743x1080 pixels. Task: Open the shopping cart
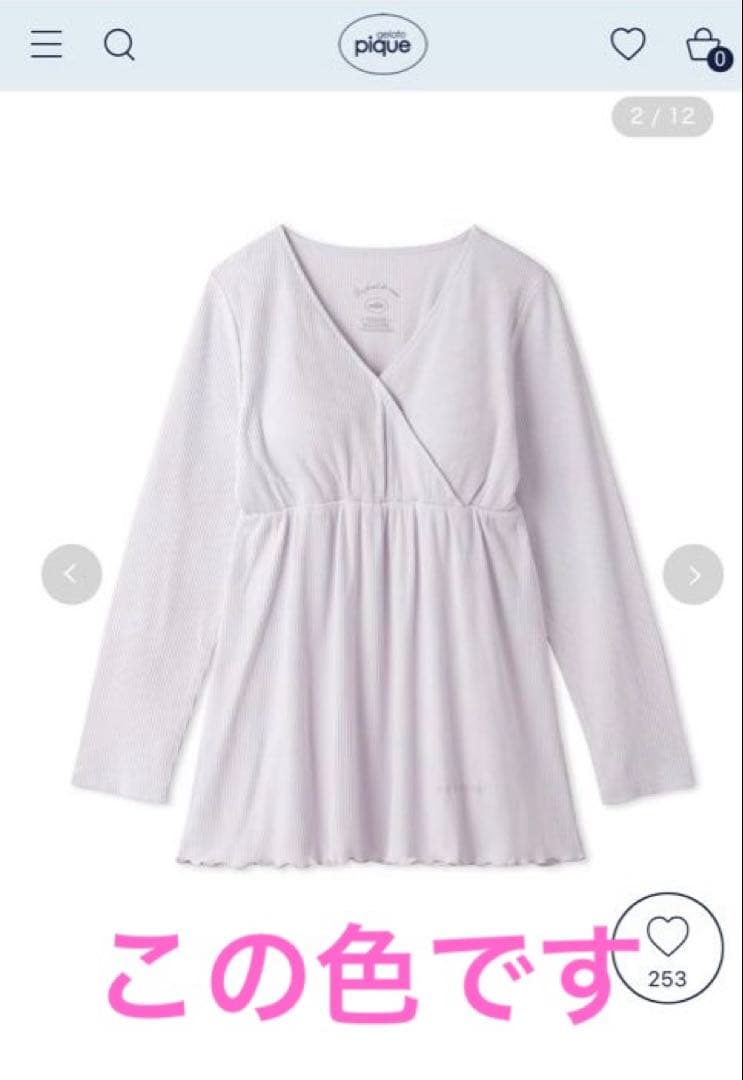pyautogui.click(x=703, y=46)
